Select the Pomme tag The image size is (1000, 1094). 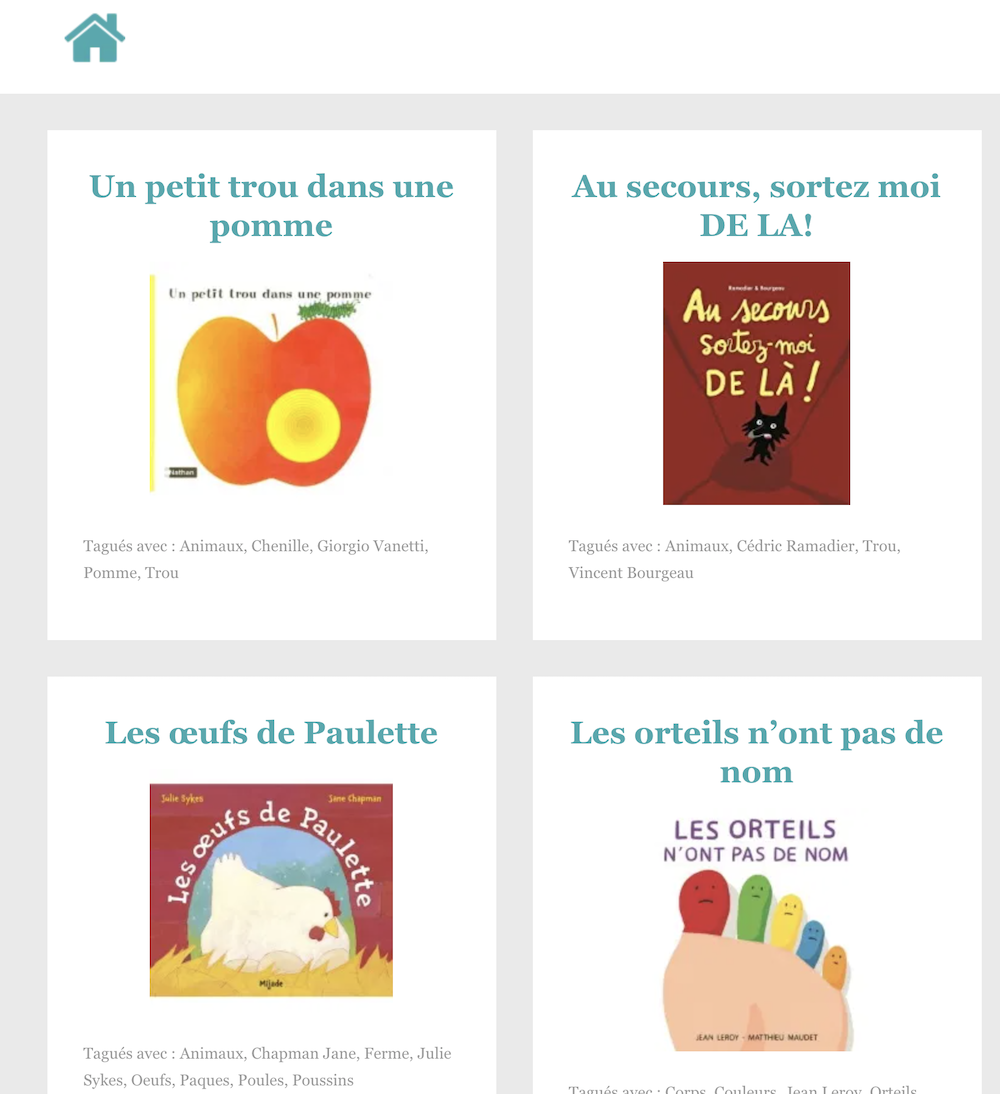click(109, 573)
